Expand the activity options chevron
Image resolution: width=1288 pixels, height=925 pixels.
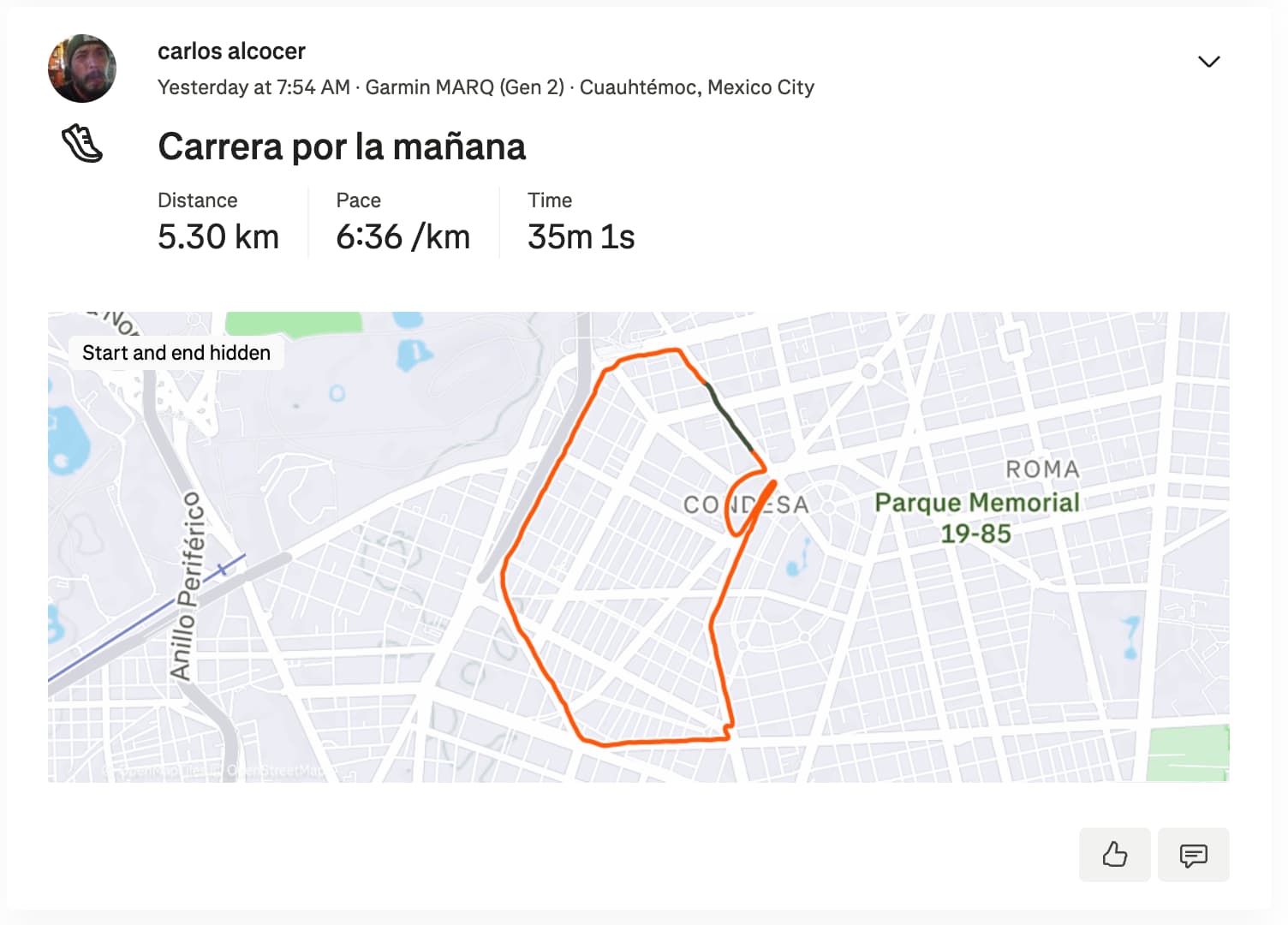coord(1208,62)
